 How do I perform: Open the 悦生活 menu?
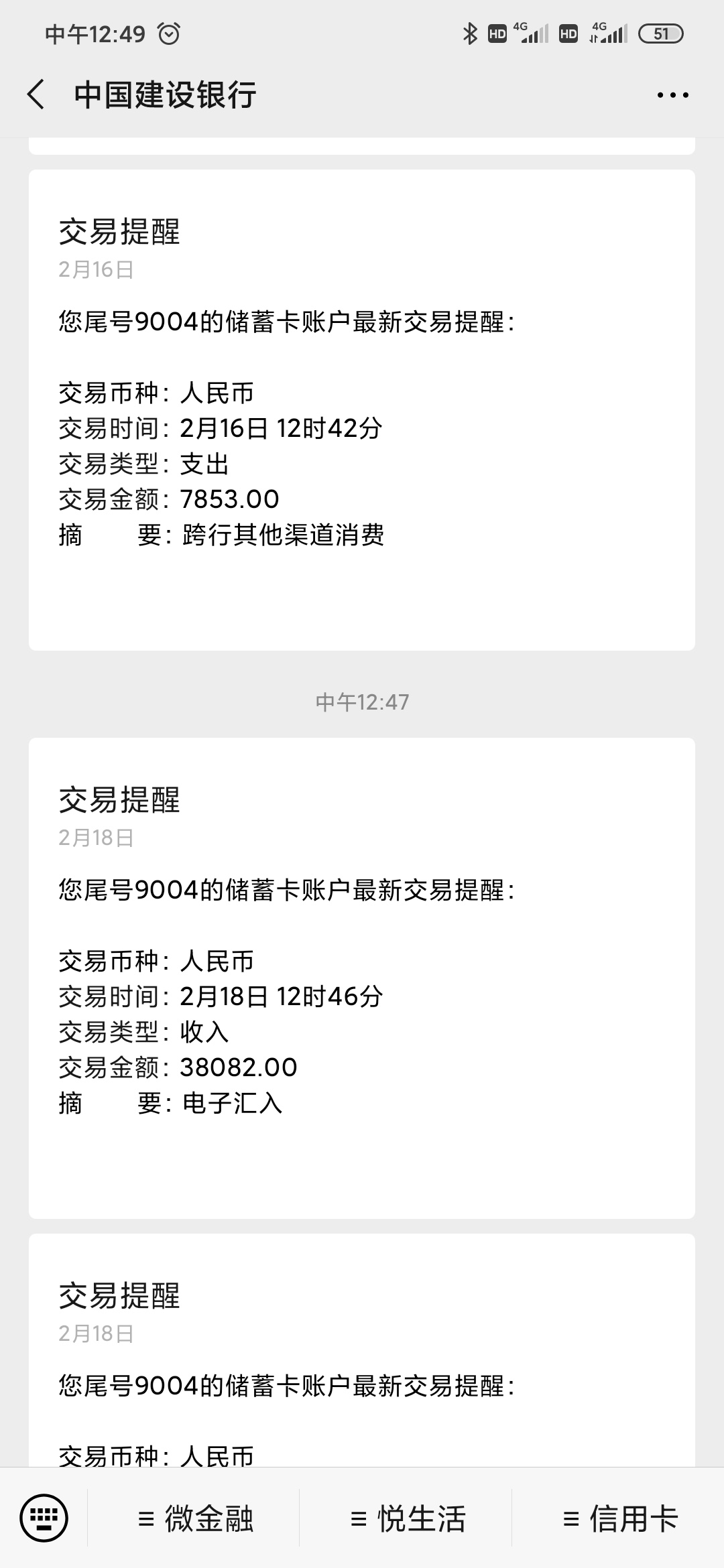click(x=406, y=1518)
